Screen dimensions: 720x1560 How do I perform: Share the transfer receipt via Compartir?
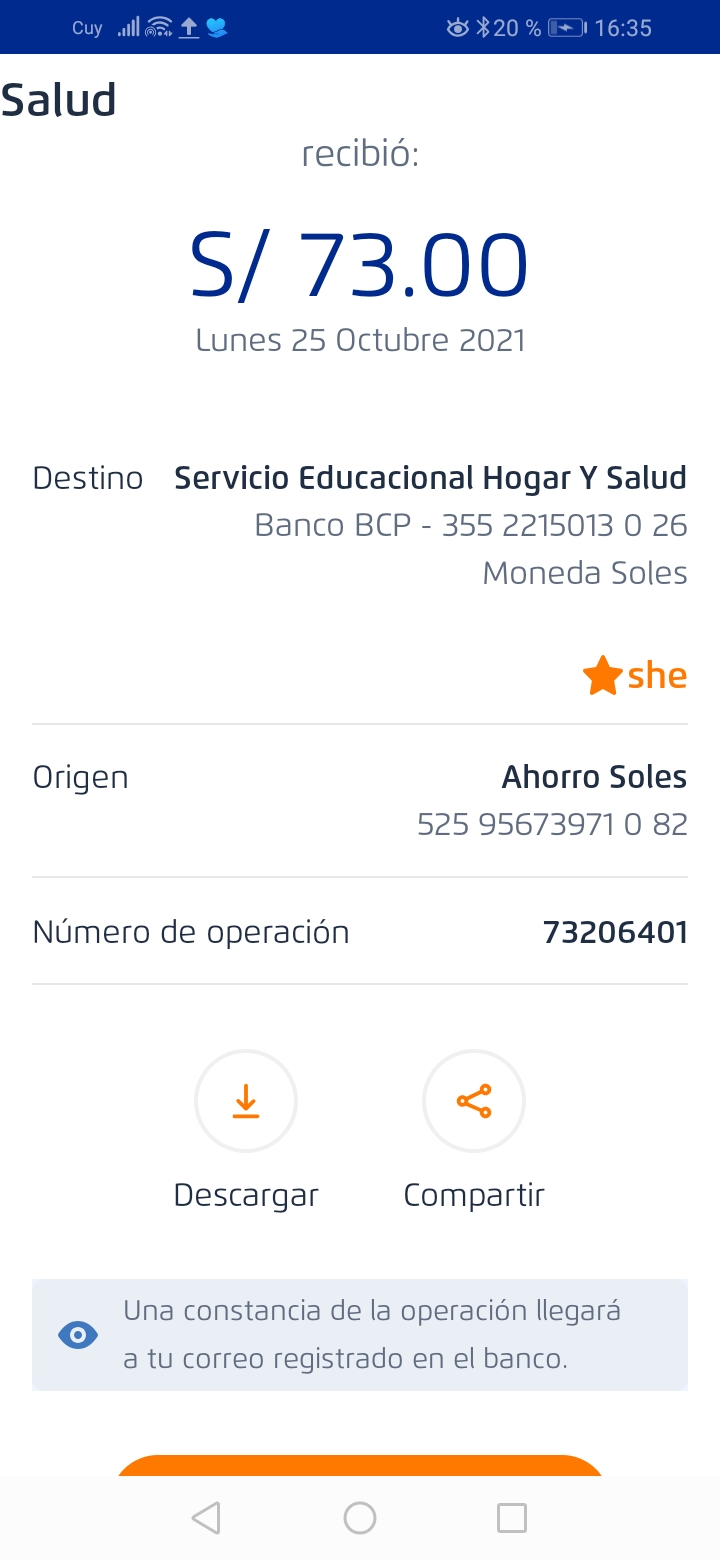click(474, 1101)
